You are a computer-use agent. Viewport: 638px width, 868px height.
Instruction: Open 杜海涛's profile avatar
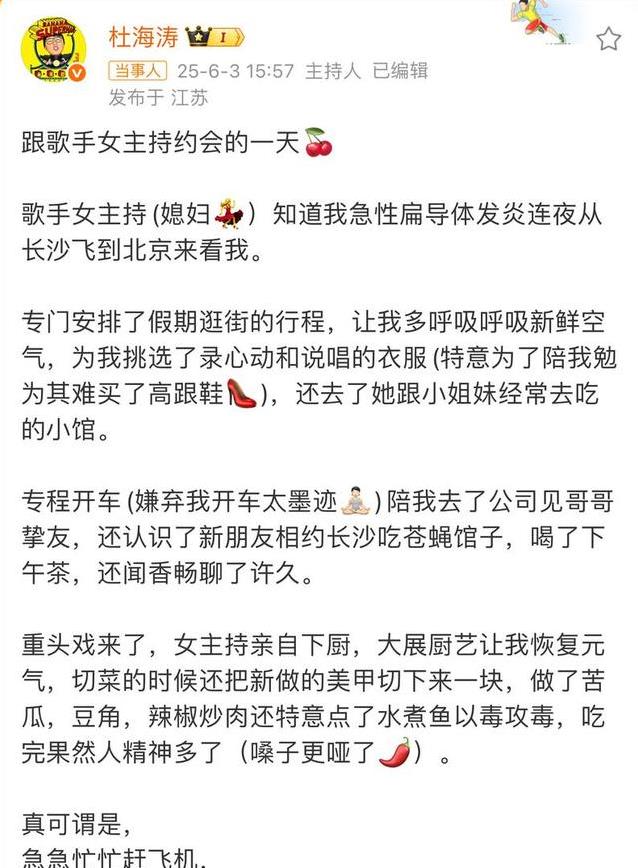pyautogui.click(x=53, y=51)
